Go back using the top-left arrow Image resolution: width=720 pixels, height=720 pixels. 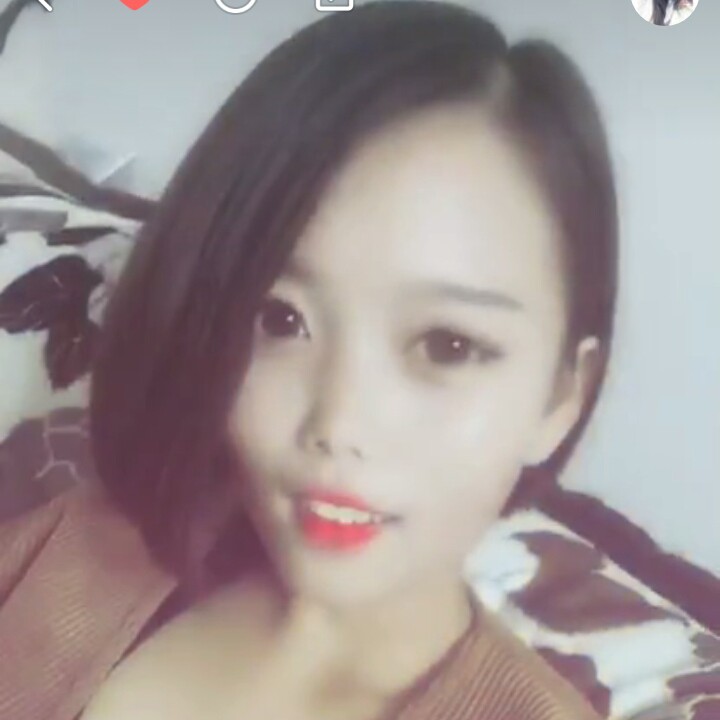(44, 4)
